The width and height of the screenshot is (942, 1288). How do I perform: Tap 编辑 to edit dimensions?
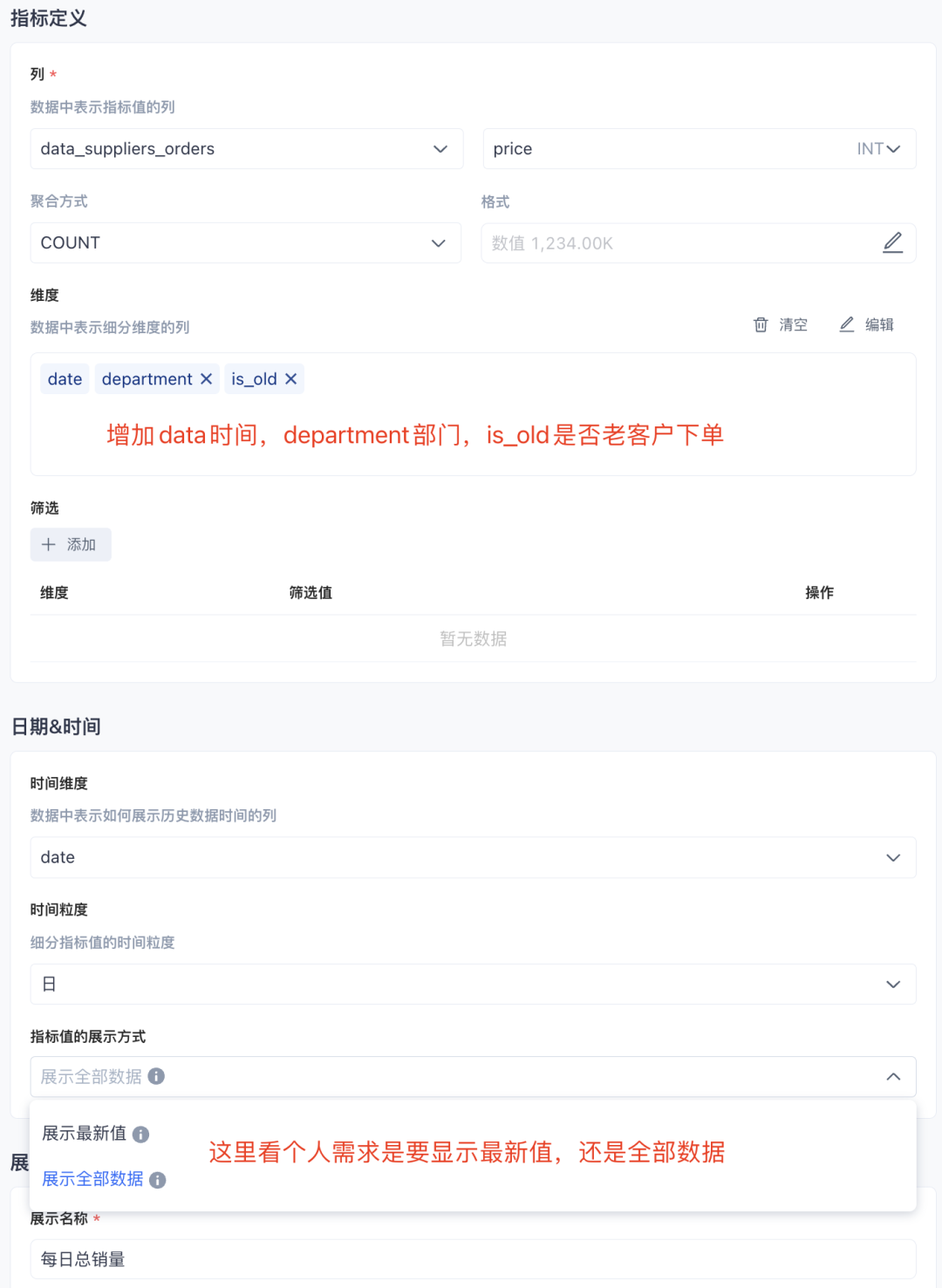click(867, 324)
